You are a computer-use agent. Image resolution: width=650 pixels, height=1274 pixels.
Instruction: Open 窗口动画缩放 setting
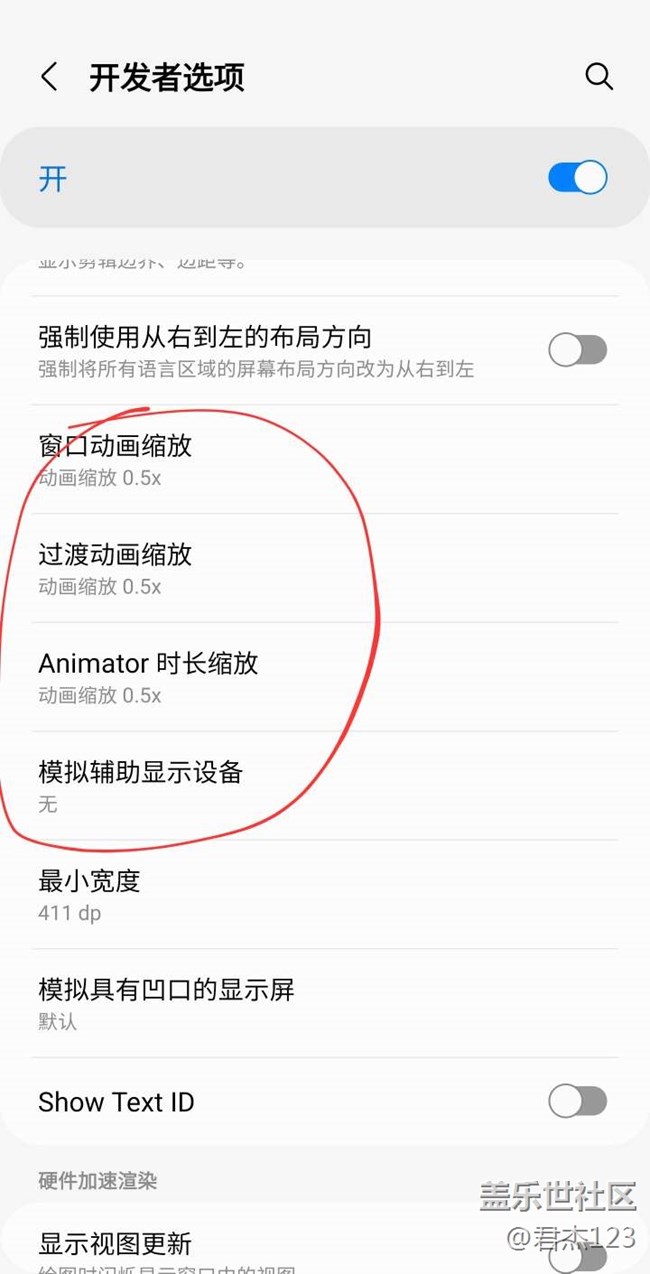[325, 460]
